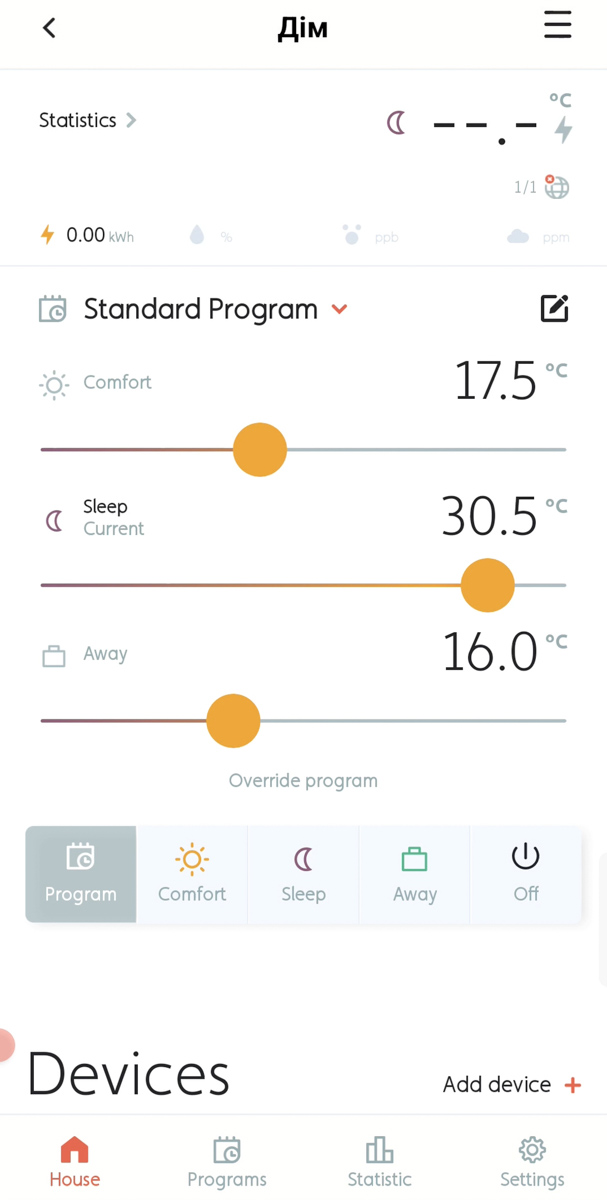Screen dimensions: 607x1200
Task: Tap the Sleep temperature slider handle
Action: [x=488, y=585]
